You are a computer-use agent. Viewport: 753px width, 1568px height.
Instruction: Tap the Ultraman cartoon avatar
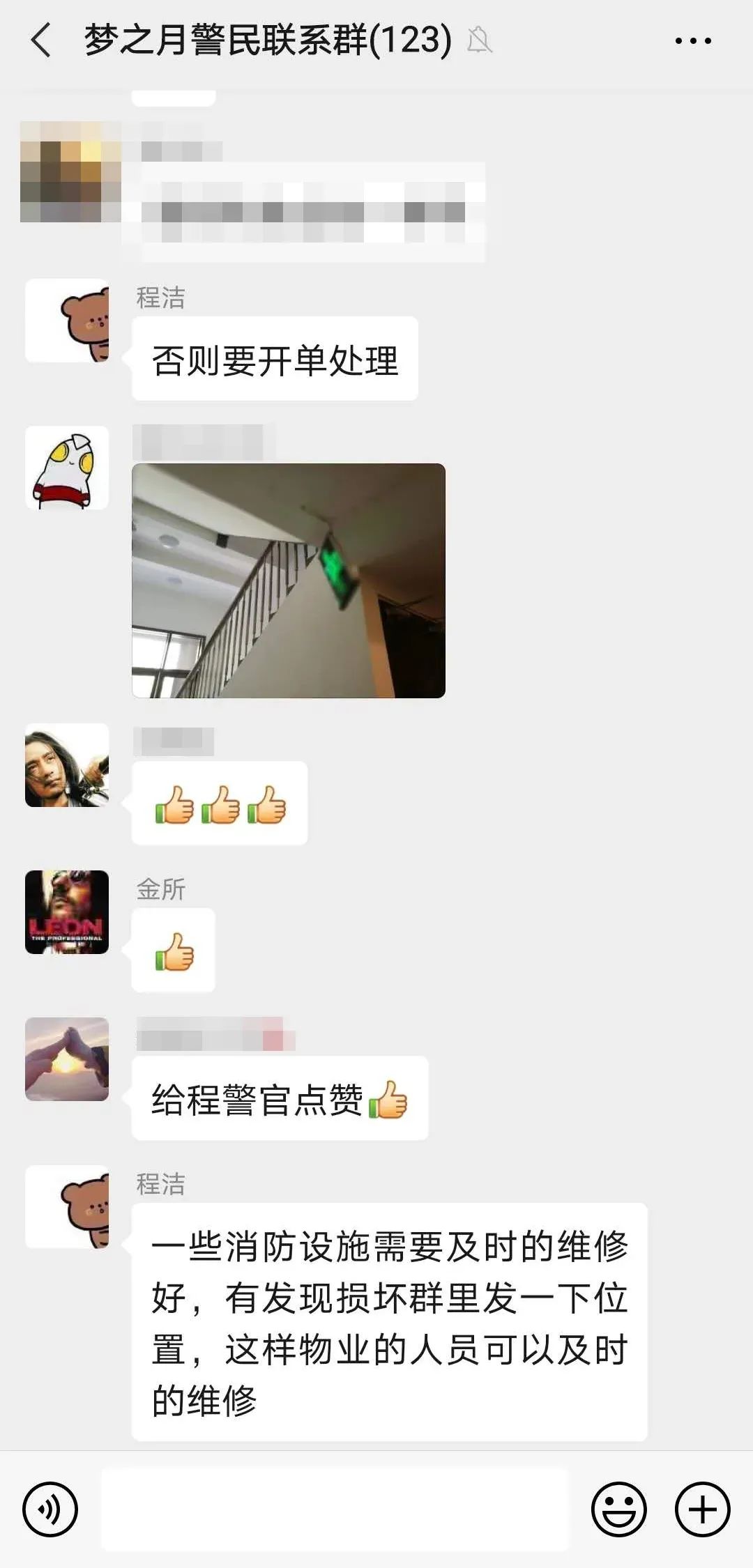67,468
